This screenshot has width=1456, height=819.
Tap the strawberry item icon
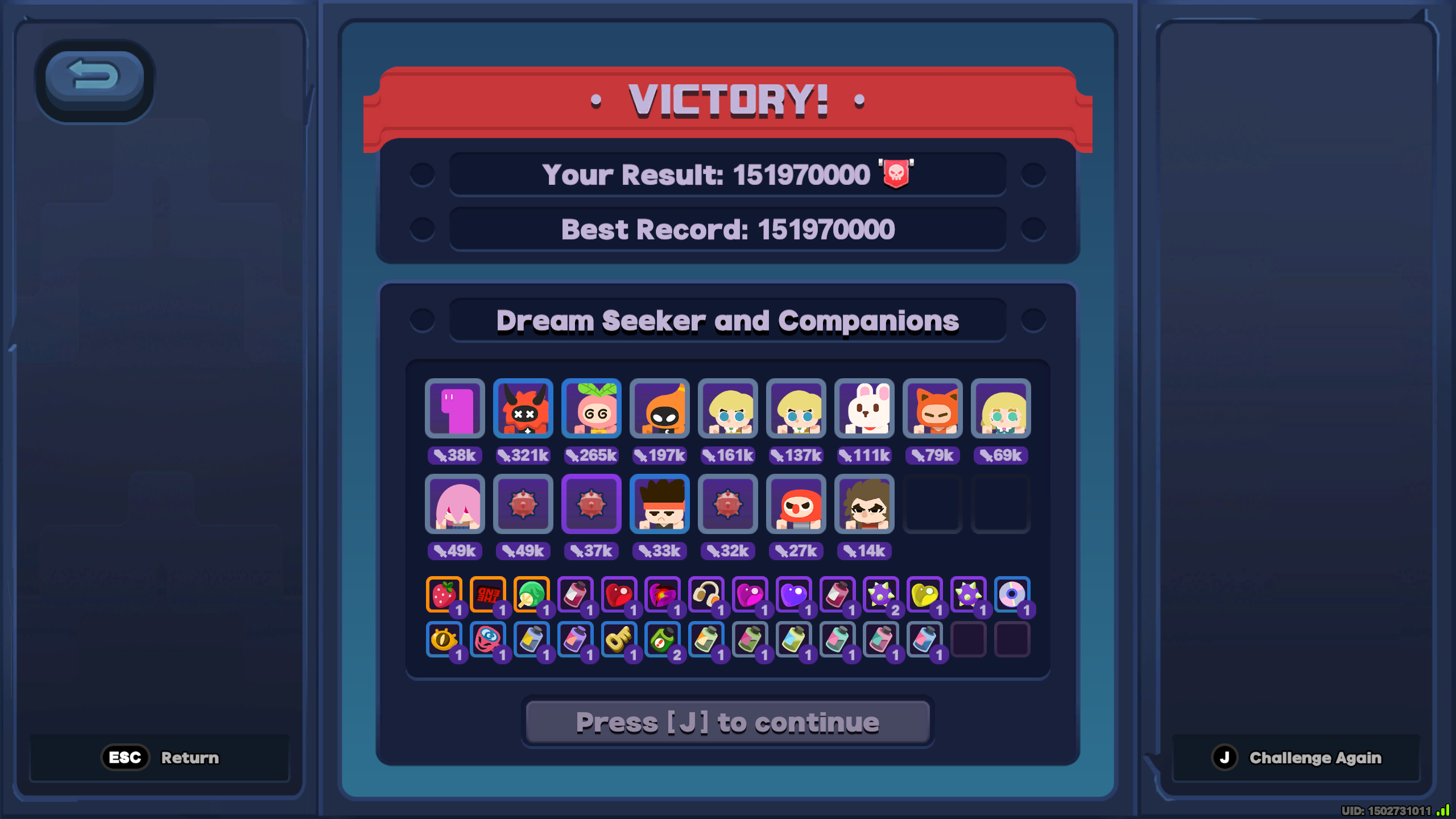click(x=444, y=595)
